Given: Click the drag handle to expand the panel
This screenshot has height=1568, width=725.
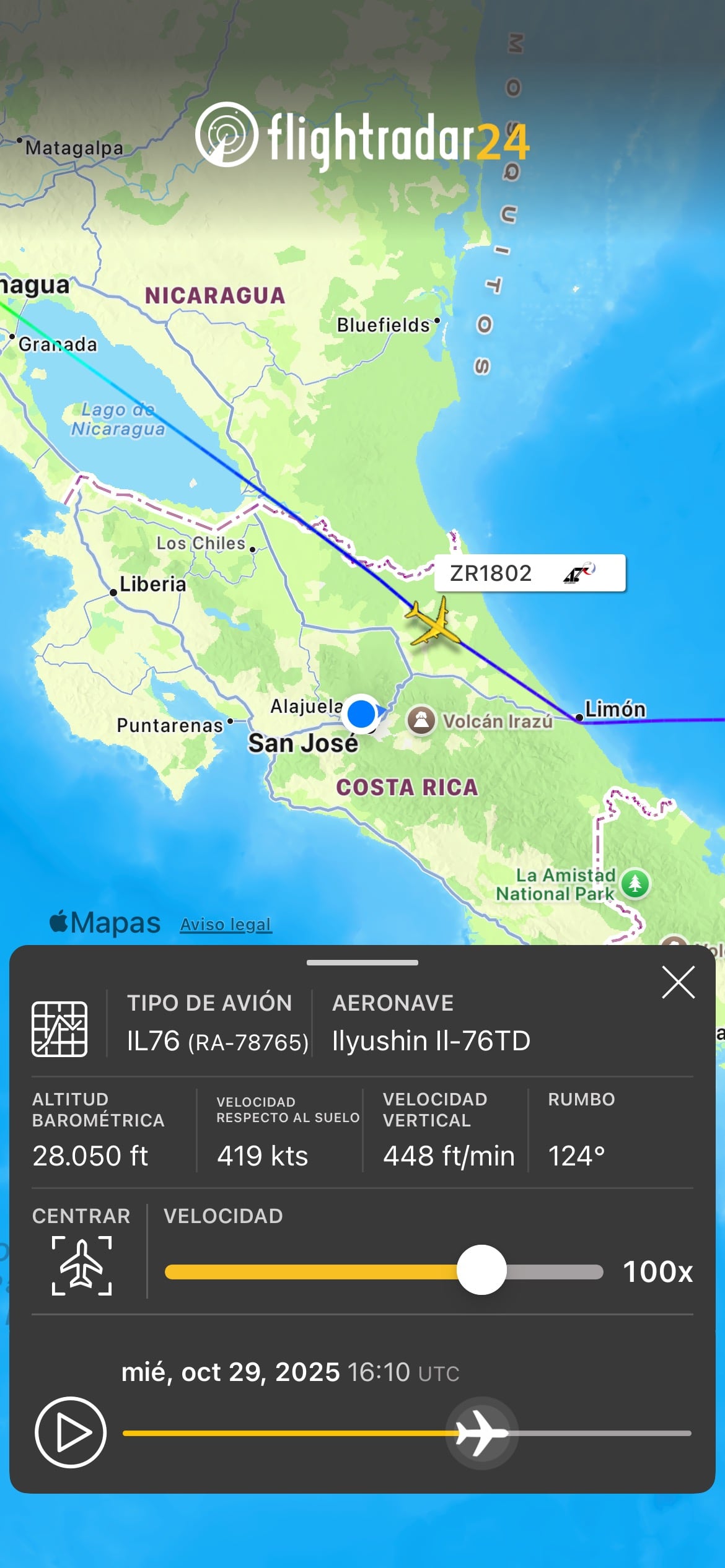Looking at the screenshot, I should click(x=362, y=964).
